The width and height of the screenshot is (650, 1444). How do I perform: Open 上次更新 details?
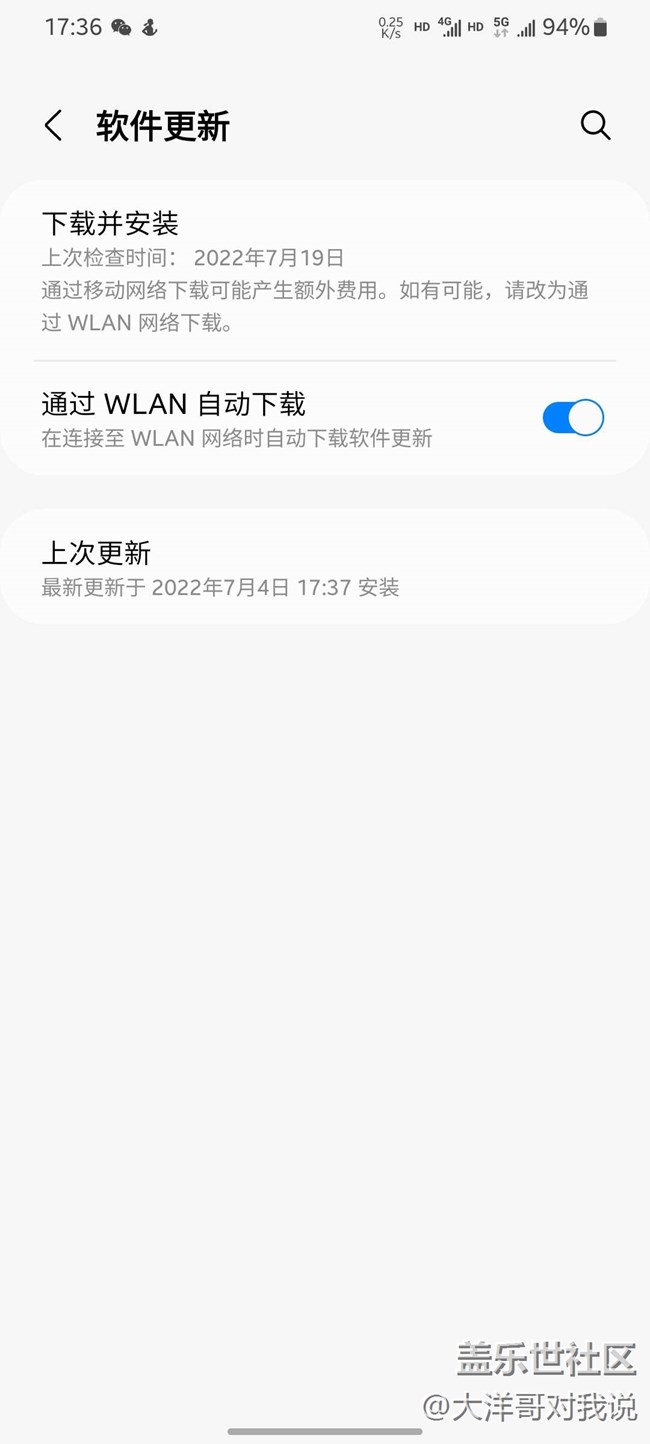coord(315,568)
